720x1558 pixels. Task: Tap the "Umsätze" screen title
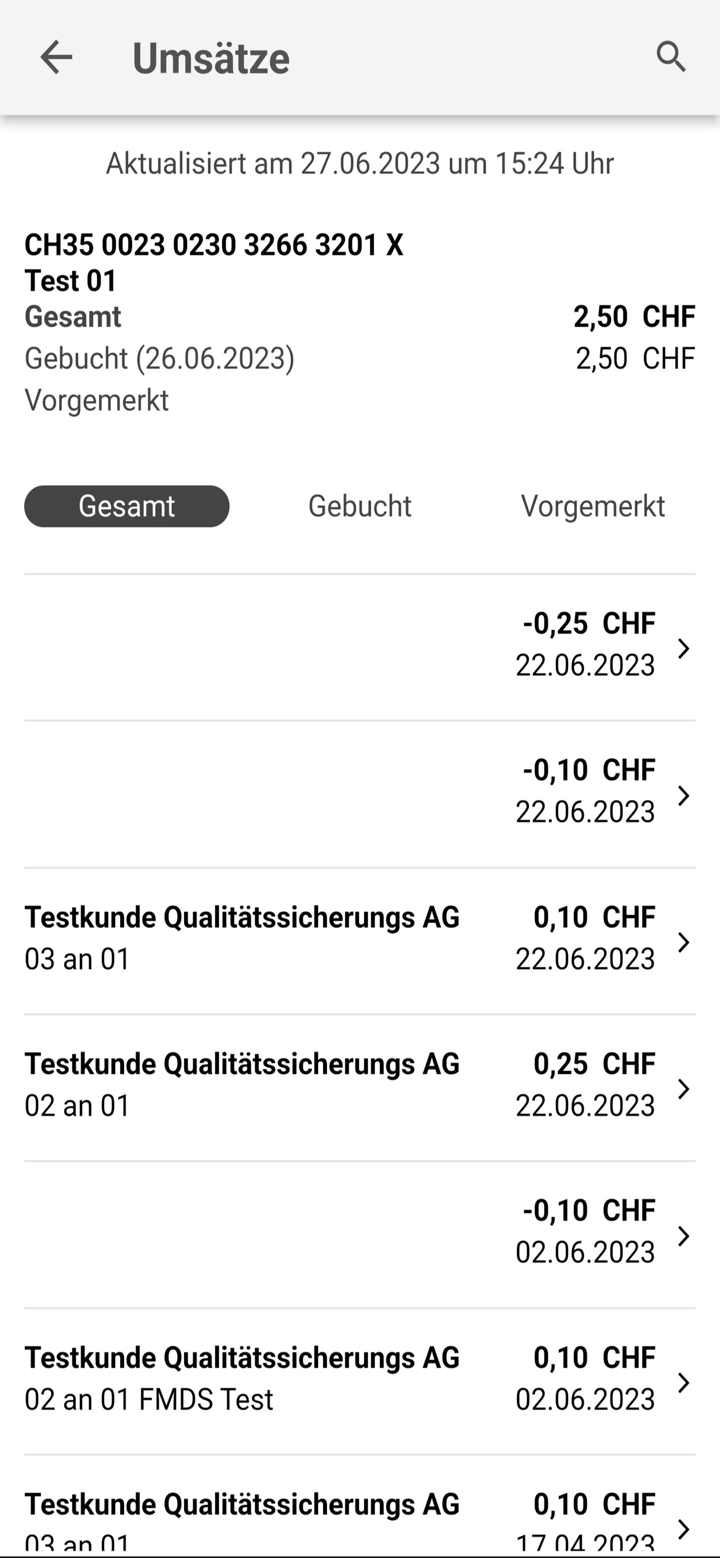point(210,57)
